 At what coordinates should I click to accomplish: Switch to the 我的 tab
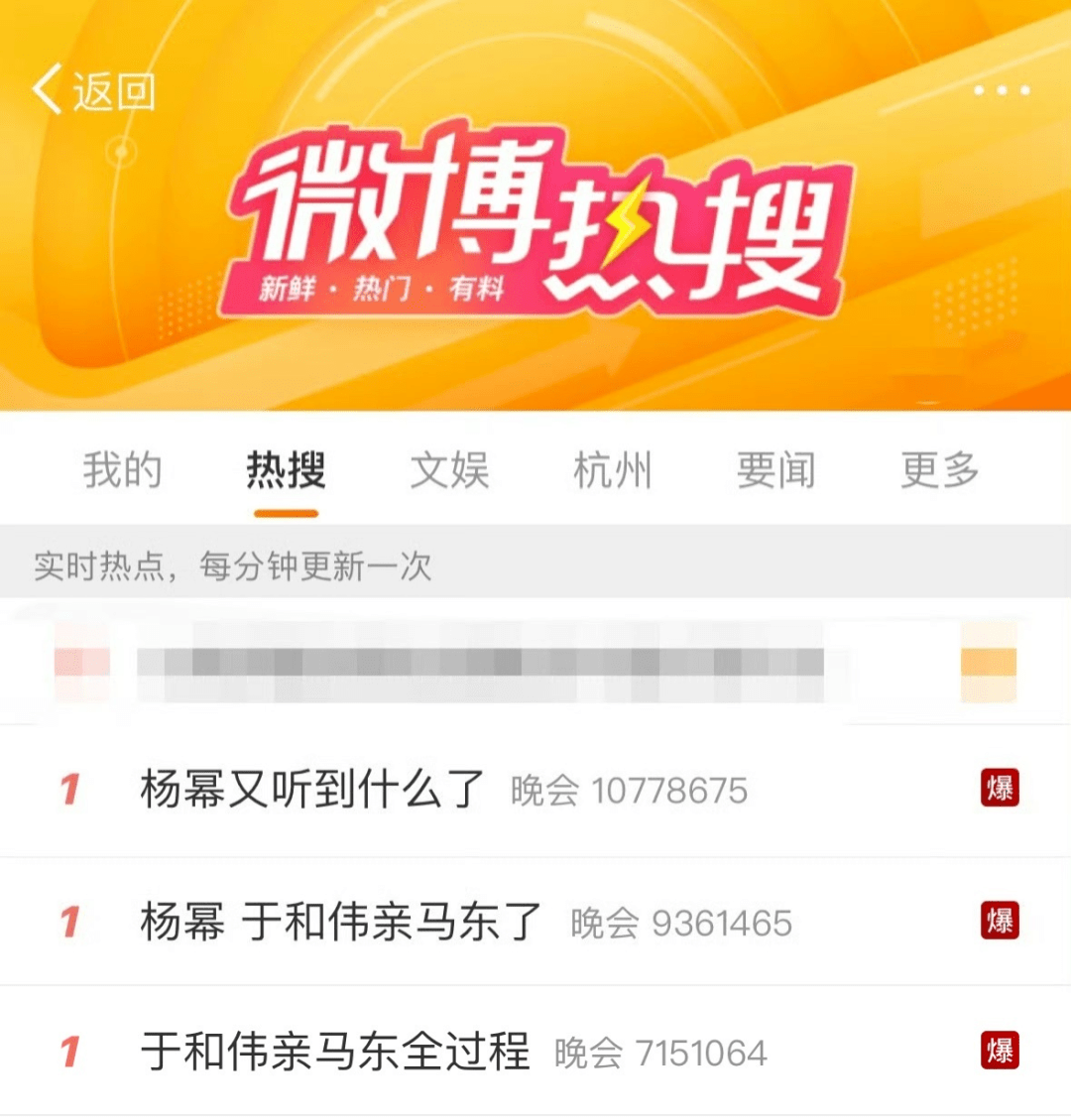[122, 469]
